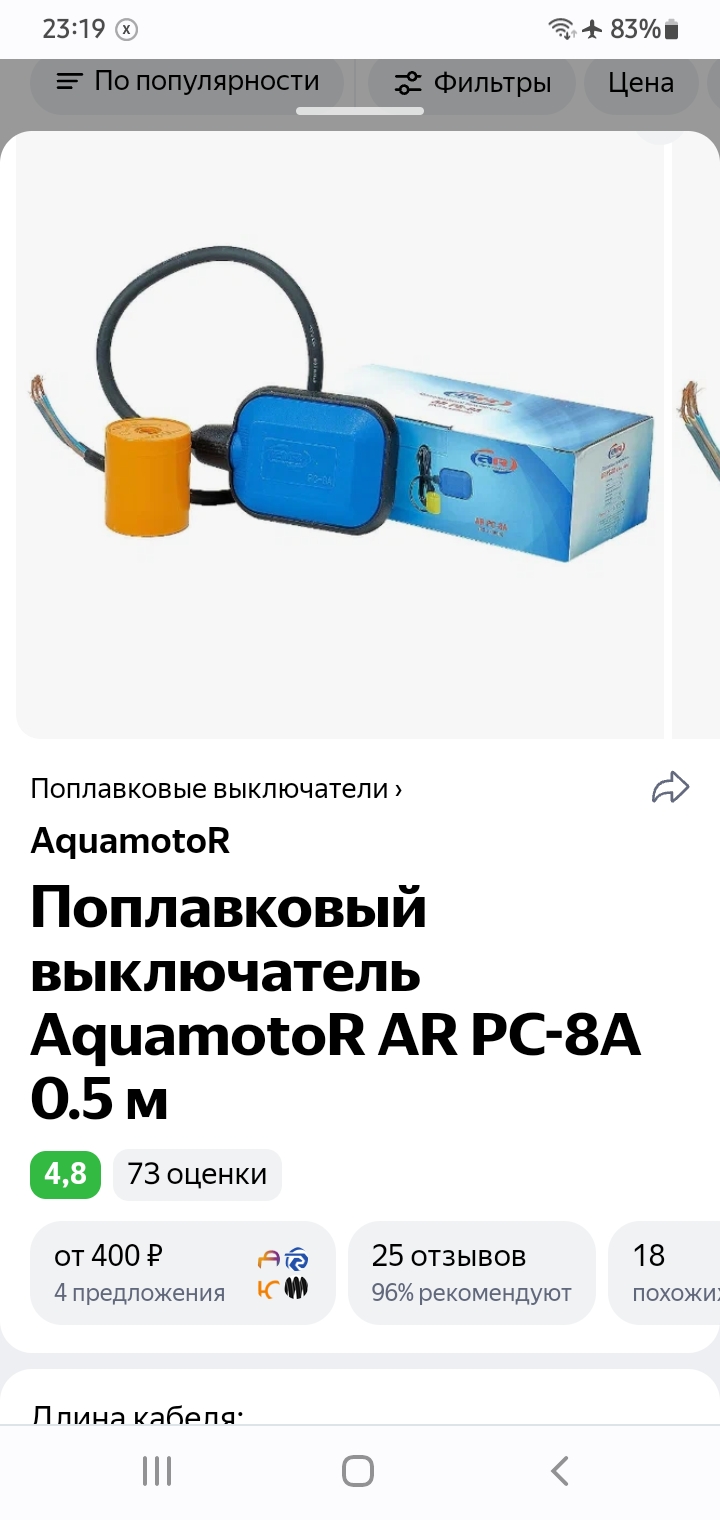Share this product via the arrow icon

670,788
